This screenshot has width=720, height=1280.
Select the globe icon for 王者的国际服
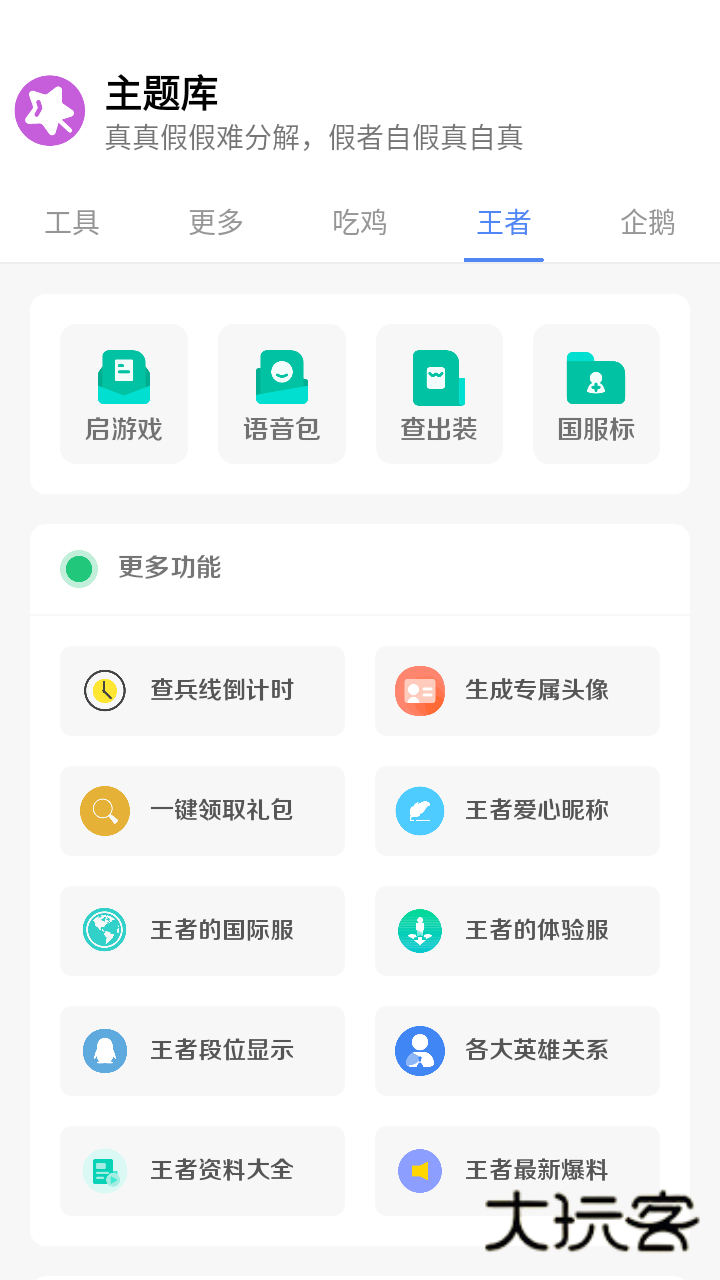tap(104, 931)
